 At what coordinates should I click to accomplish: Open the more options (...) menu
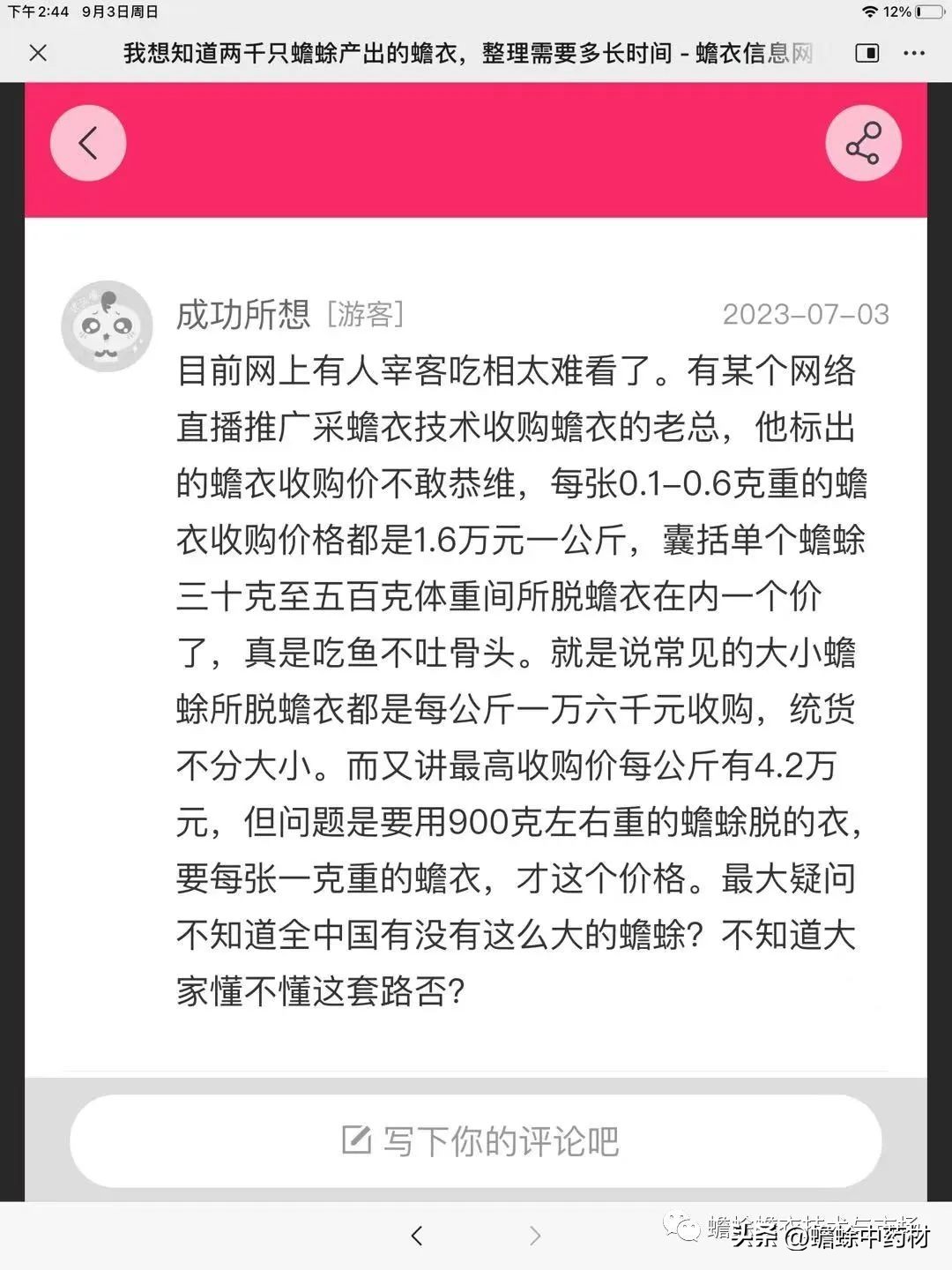click(x=915, y=54)
